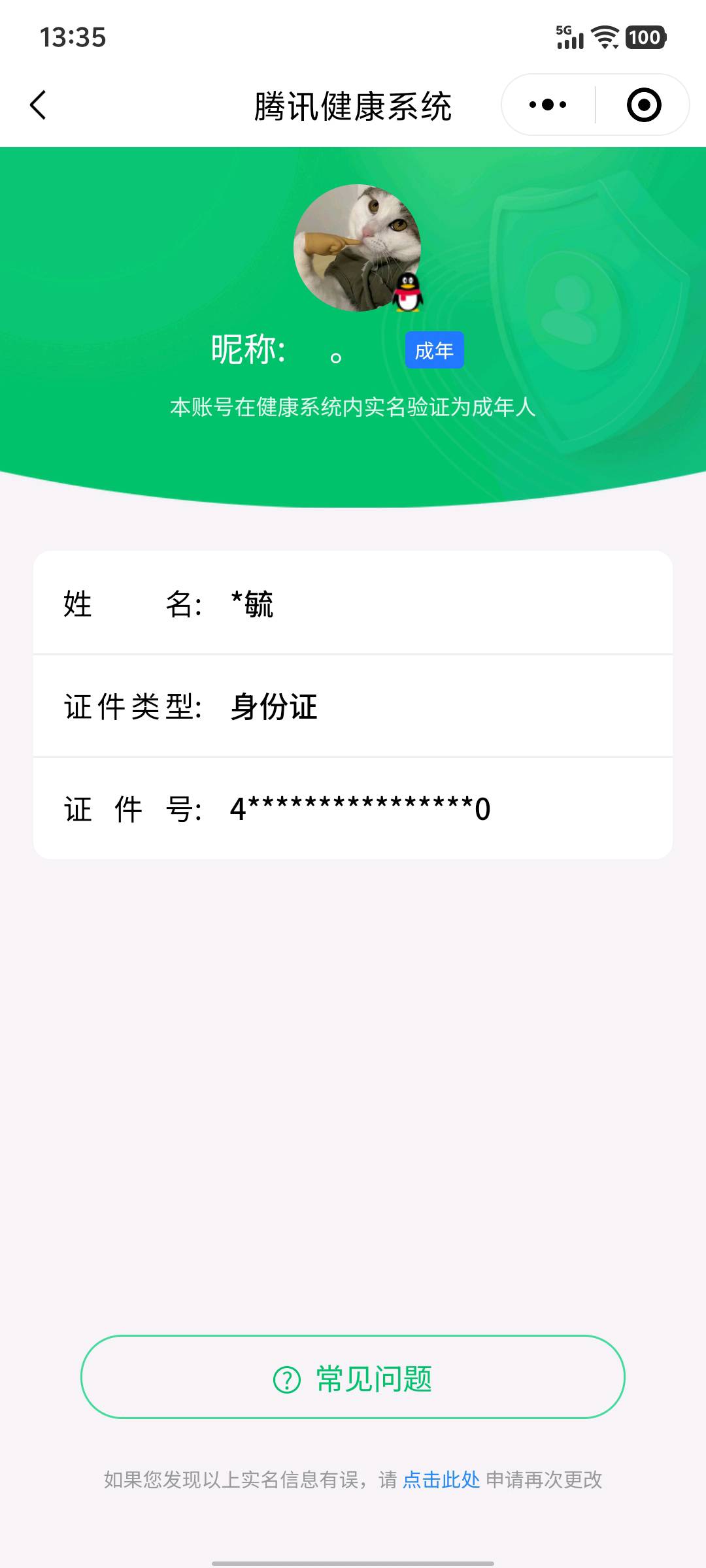Tap the 点击此处 link to change info

pos(441,1480)
